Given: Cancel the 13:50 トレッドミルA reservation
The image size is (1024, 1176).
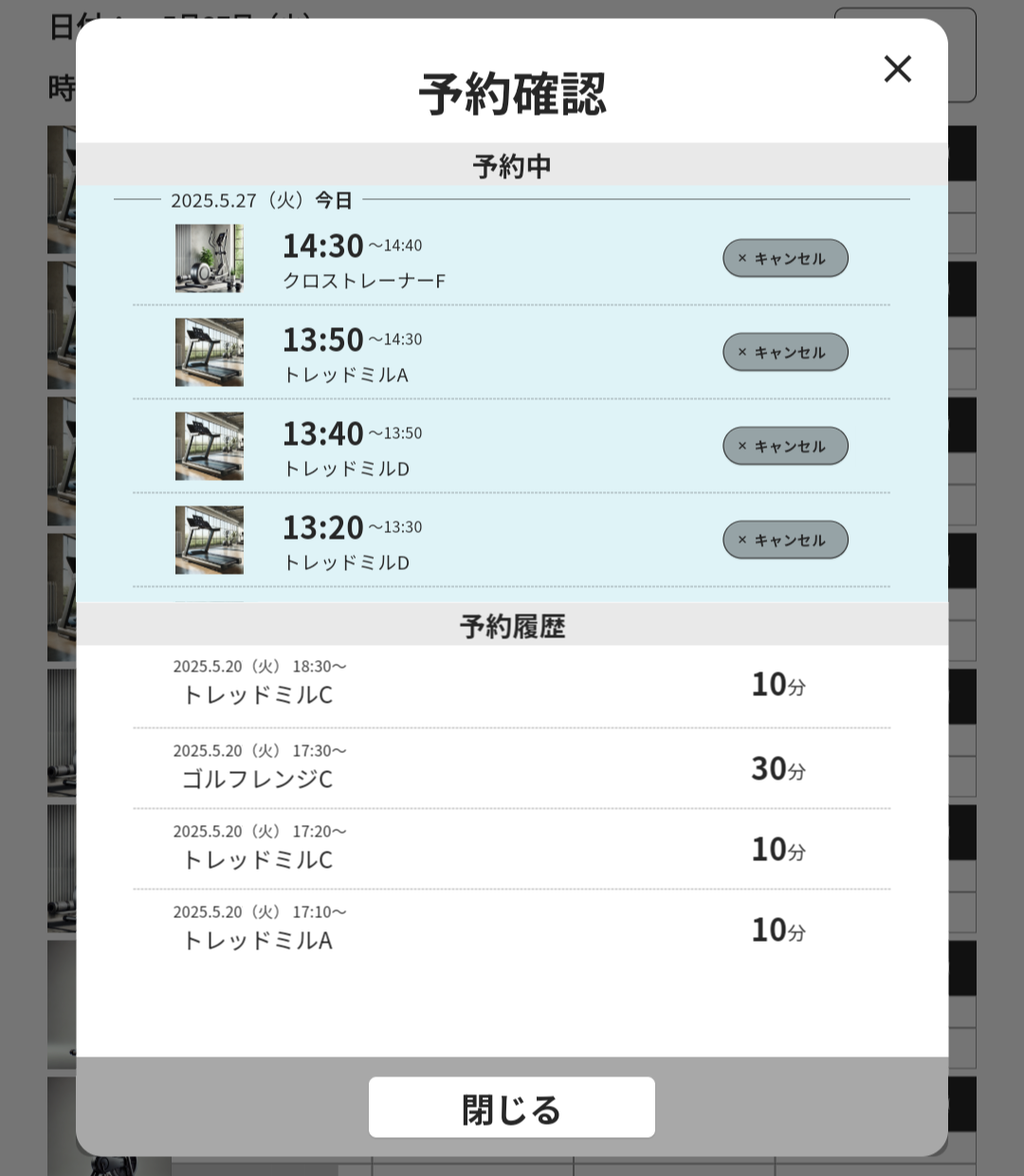Looking at the screenshot, I should (785, 352).
